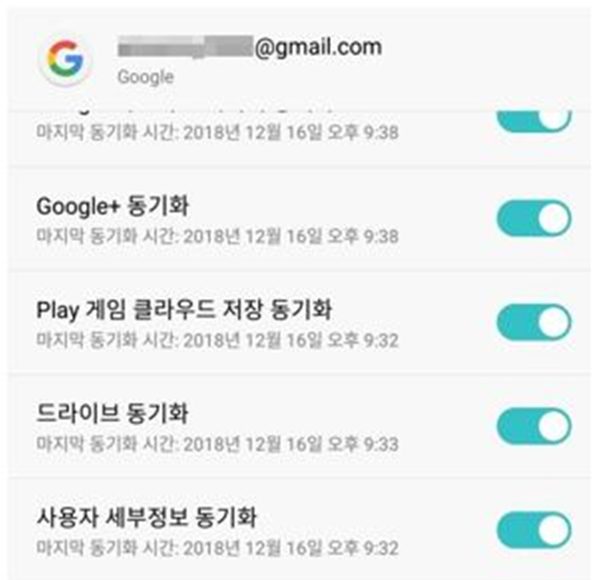Turn off 드라이브 동기화 switch

(x=534, y=425)
